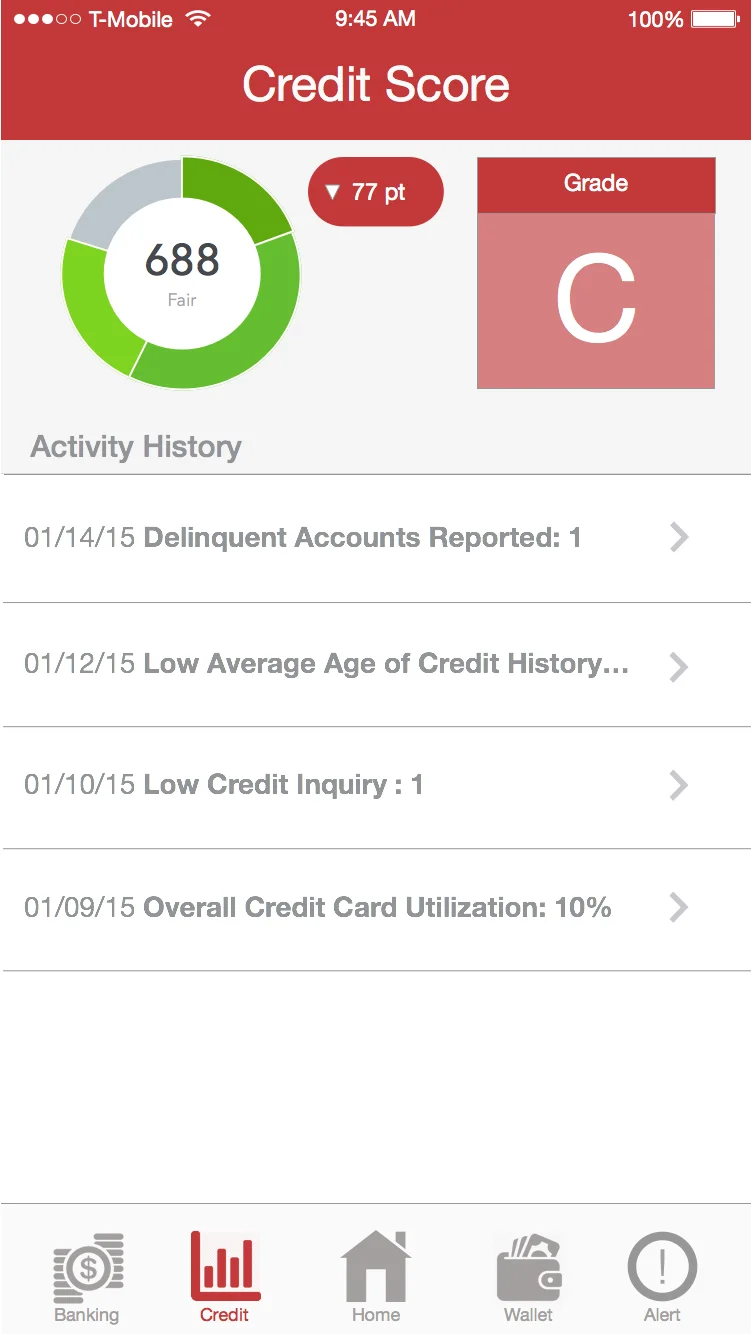Screen dimensions: 751x1334
Task: View the Low Credit Inquiry activity
Action: pyautogui.click(x=375, y=787)
